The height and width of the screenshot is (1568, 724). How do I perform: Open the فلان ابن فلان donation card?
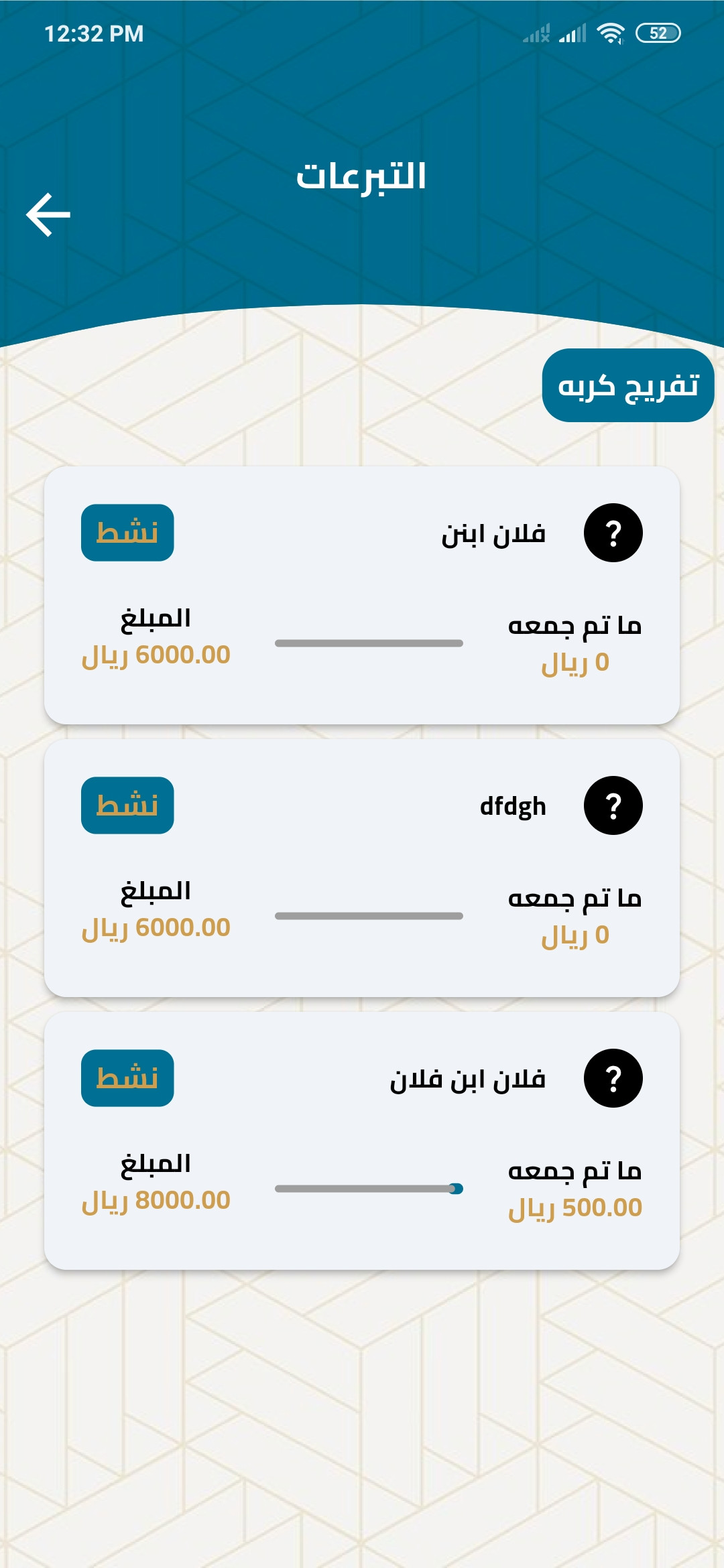coord(362,1140)
